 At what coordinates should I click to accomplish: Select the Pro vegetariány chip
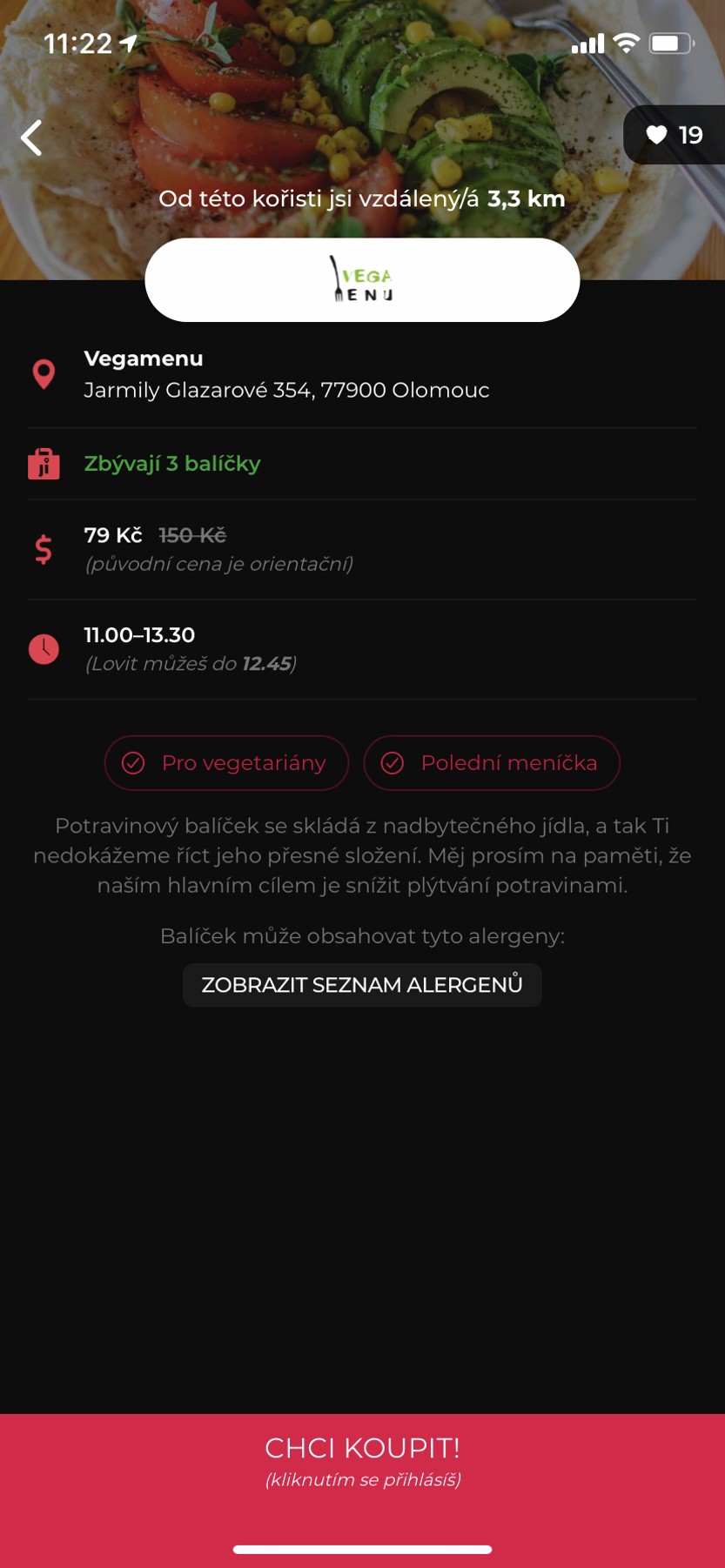click(226, 763)
